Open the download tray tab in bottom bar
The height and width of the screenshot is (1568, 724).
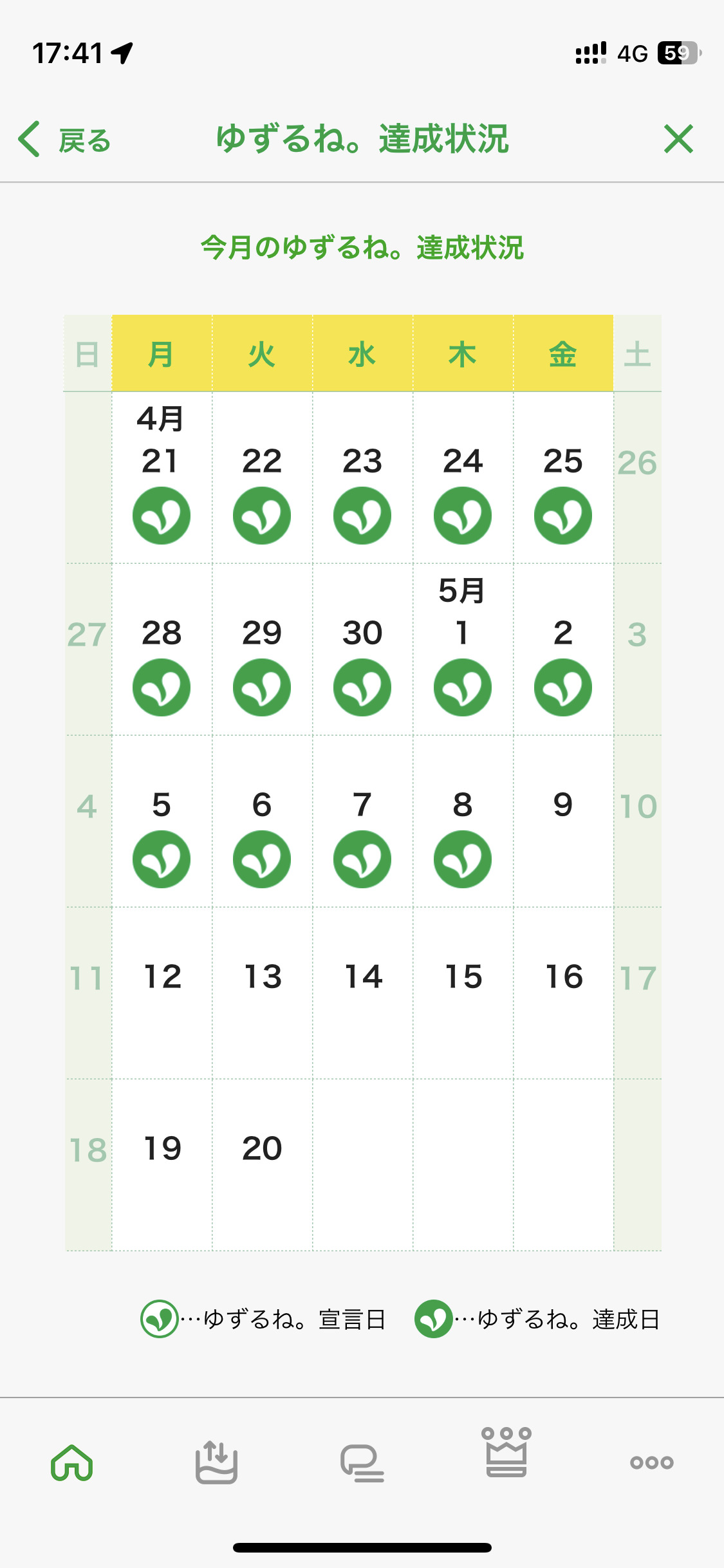click(x=217, y=1462)
